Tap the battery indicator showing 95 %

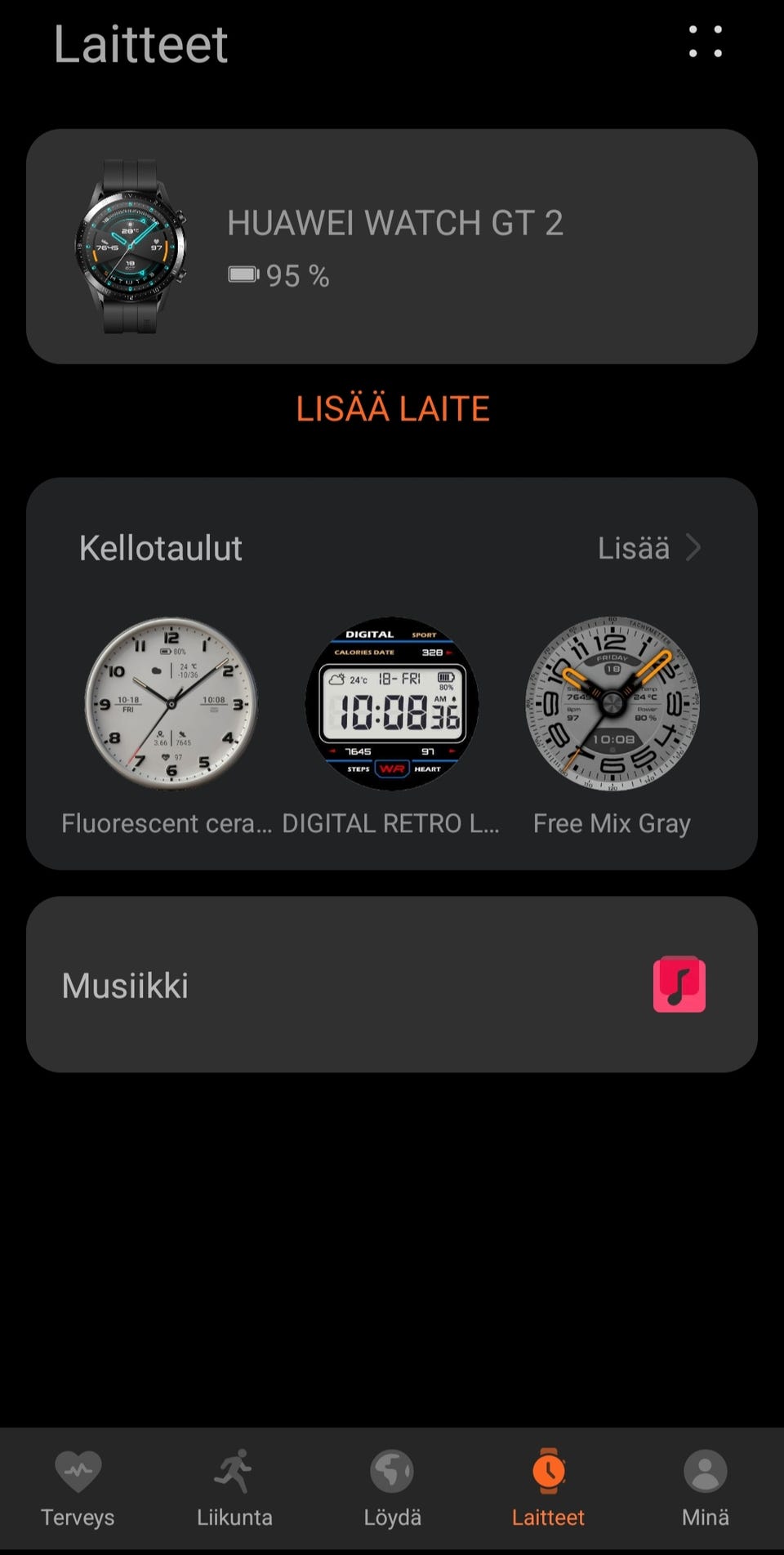click(x=278, y=276)
